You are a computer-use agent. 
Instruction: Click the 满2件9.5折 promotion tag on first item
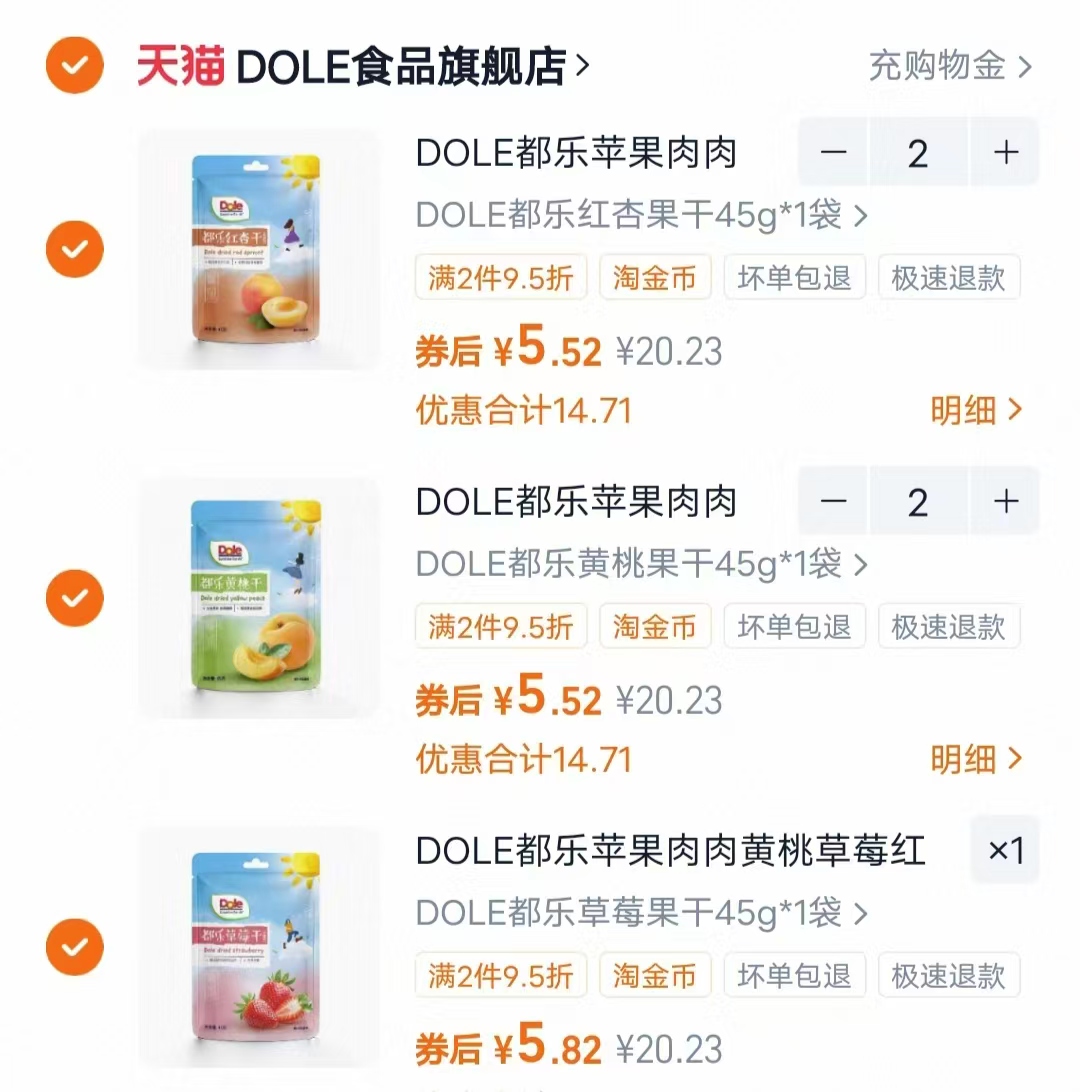(500, 278)
